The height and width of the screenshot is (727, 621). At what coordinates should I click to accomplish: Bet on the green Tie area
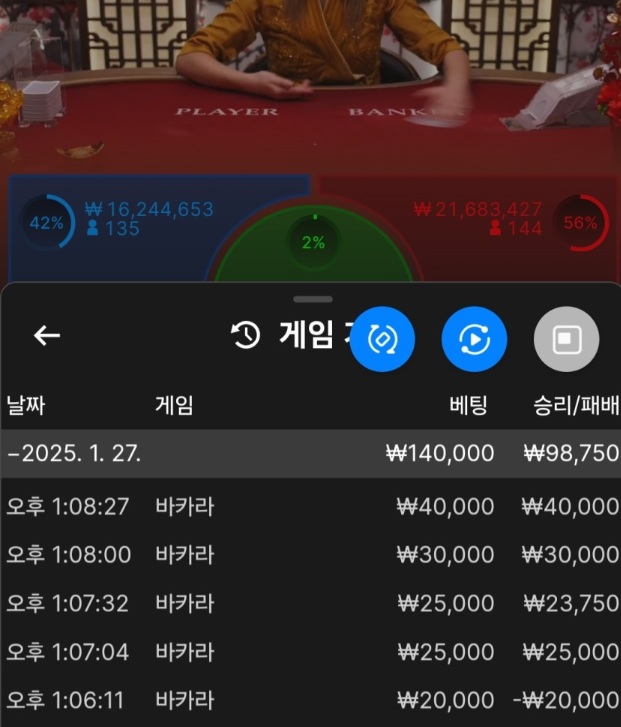(313, 250)
